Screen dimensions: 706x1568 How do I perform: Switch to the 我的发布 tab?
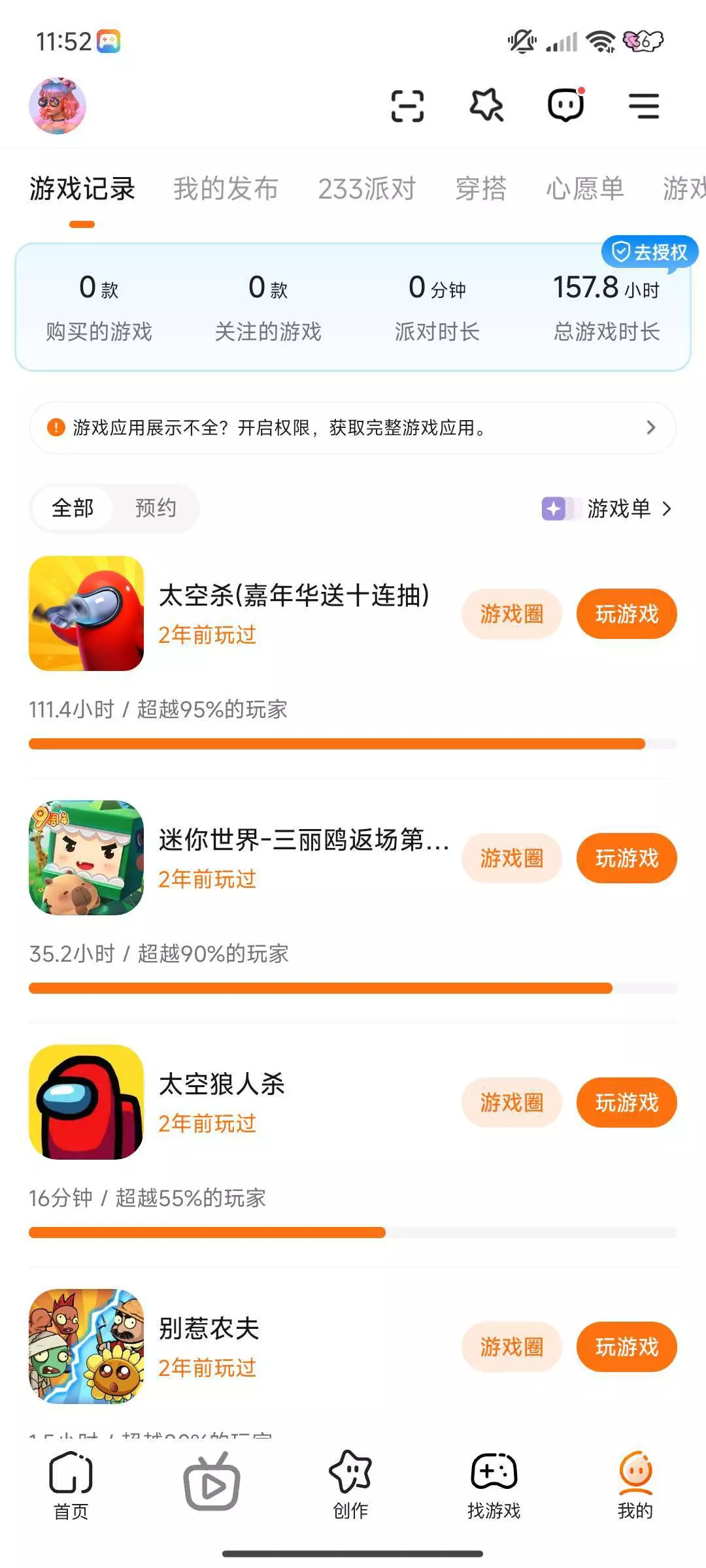(226, 189)
